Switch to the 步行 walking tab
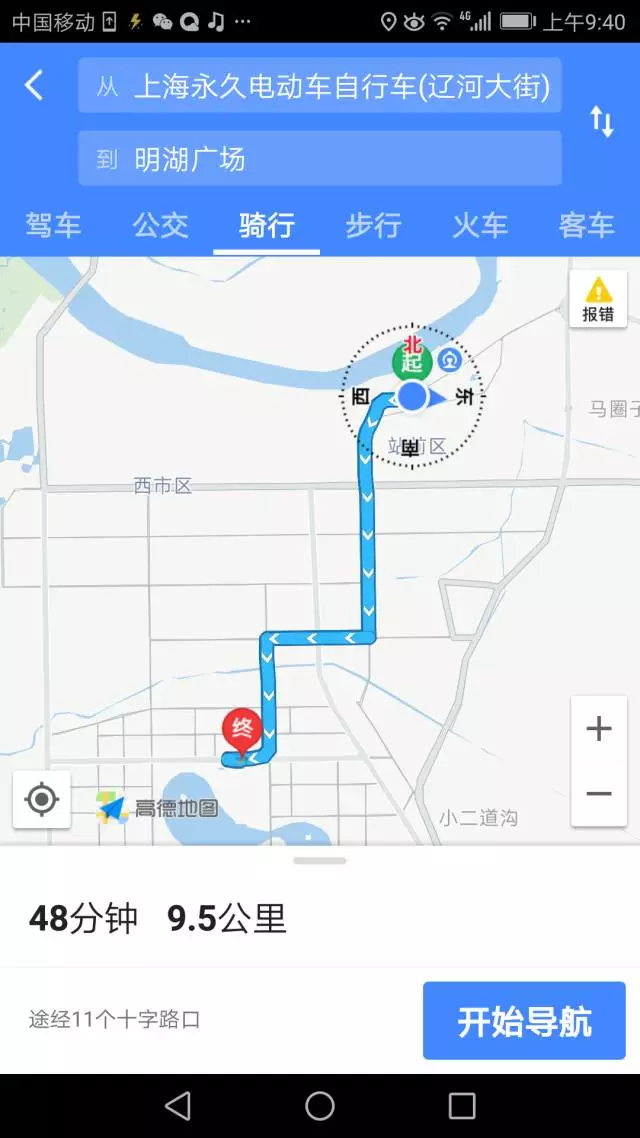The height and width of the screenshot is (1138, 640). click(x=373, y=225)
